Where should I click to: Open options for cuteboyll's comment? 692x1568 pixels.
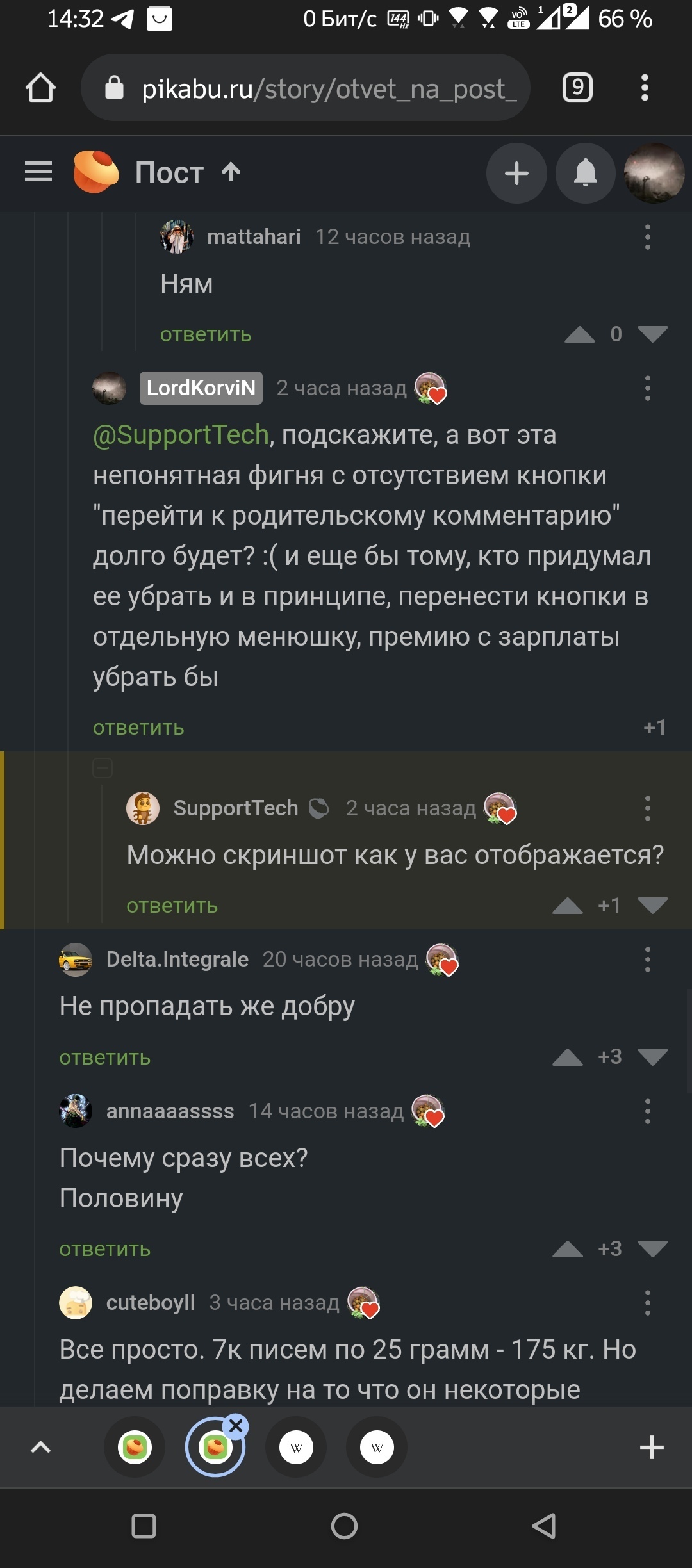point(648,1303)
